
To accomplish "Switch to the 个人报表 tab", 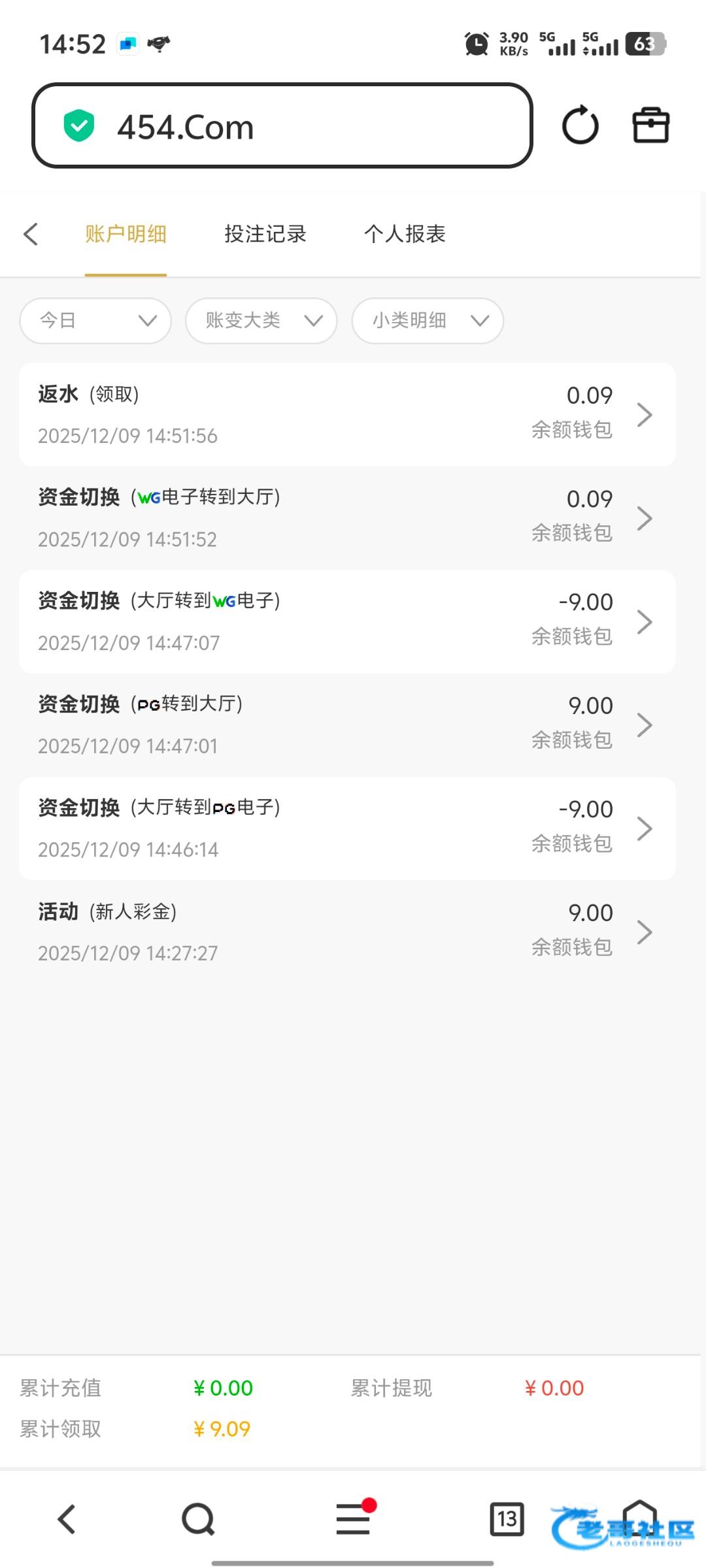I will tap(405, 234).
